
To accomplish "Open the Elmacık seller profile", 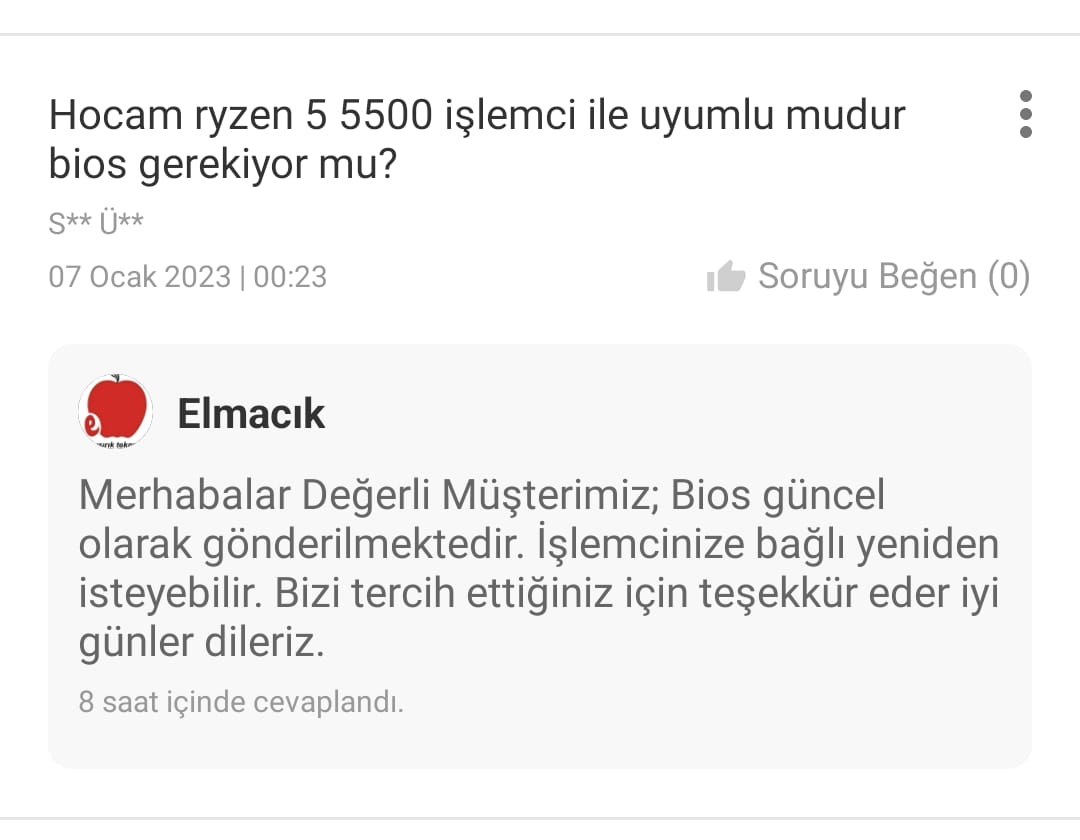I will click(250, 413).
